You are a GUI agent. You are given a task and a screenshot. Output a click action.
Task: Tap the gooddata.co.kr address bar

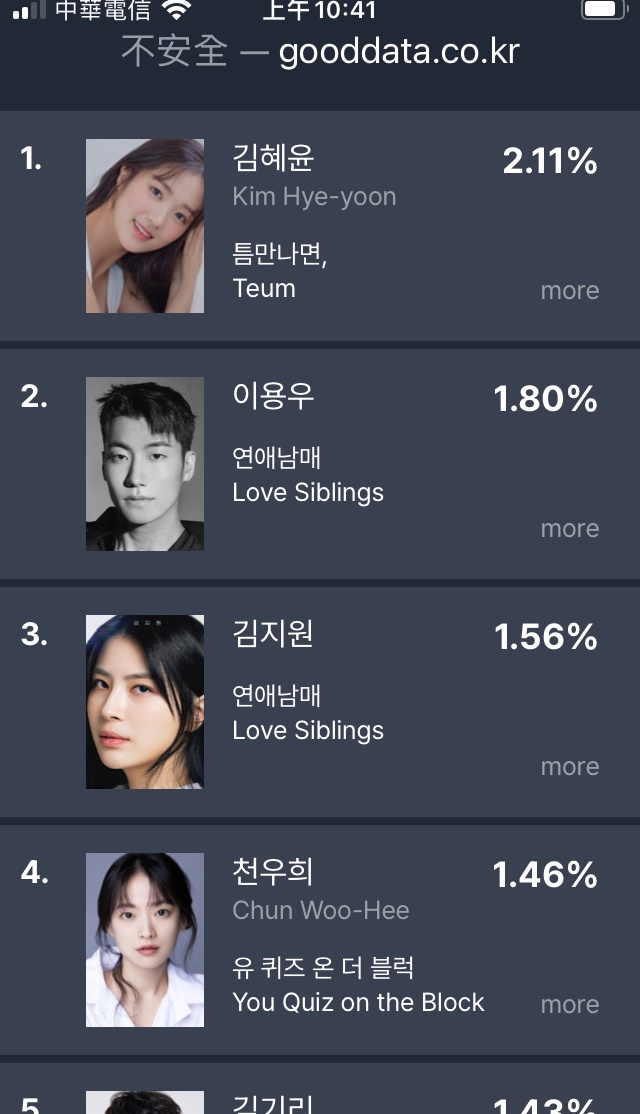pyautogui.click(x=320, y=52)
